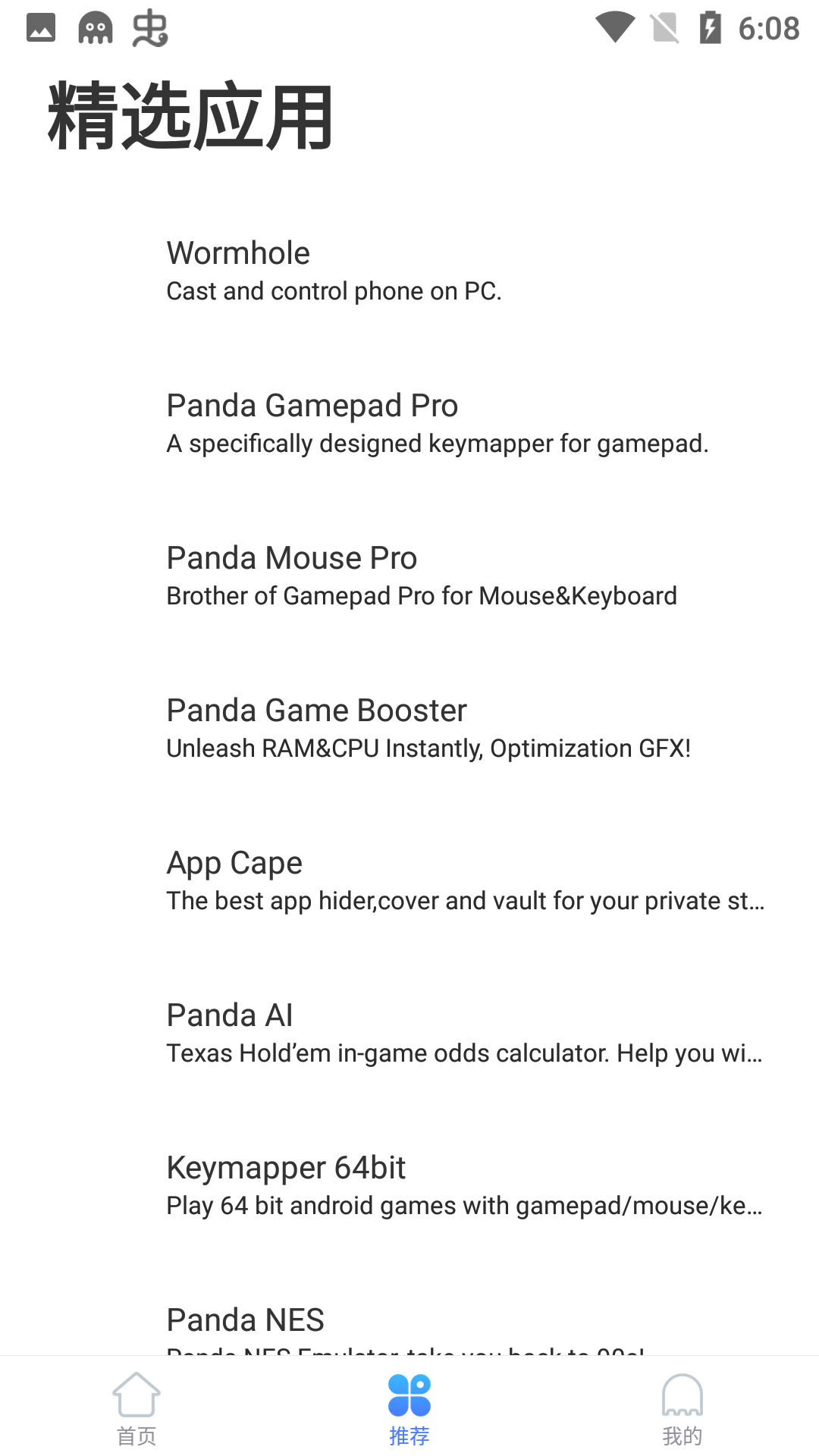Open the App Cape entry
Screen dimensions: 819x1456
click(x=409, y=880)
